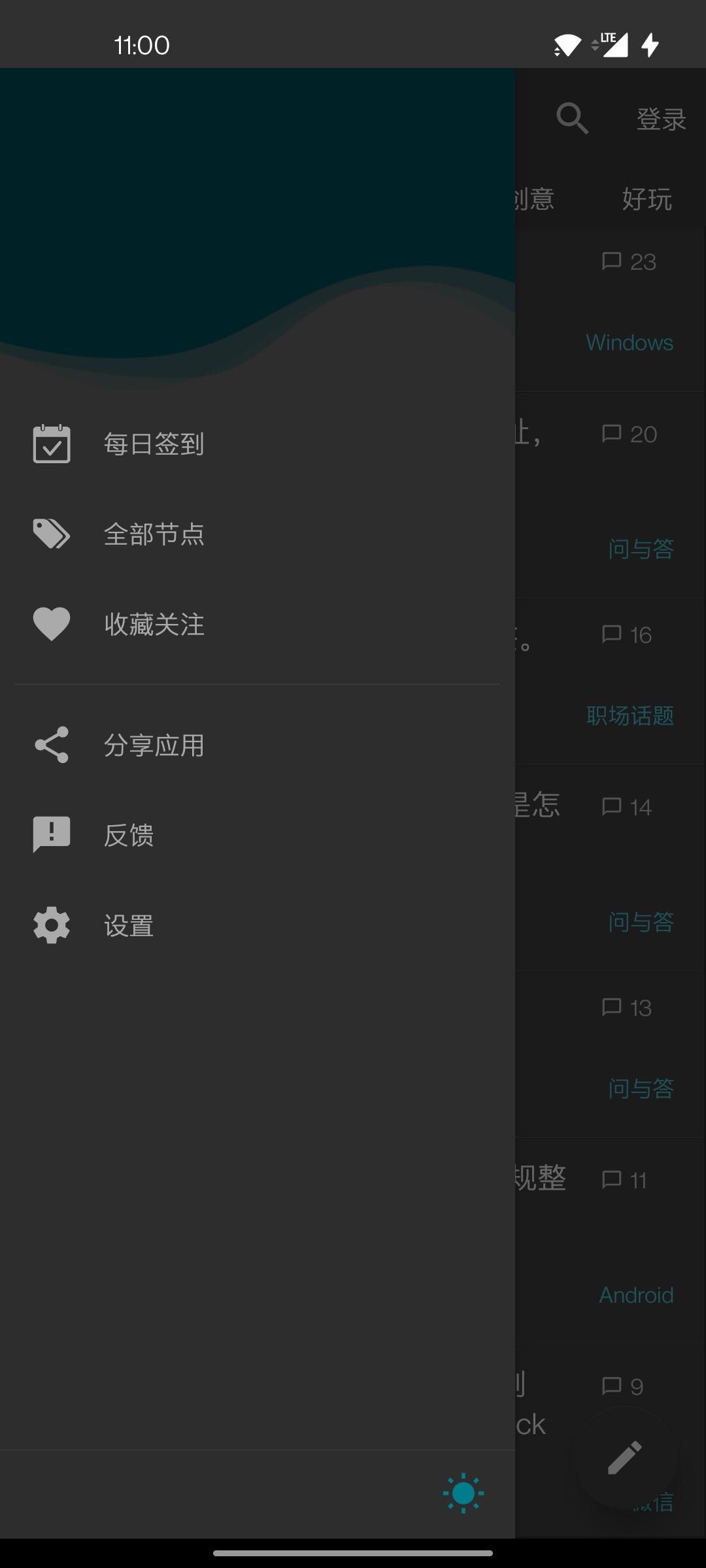
Task: Select 分享应用 to share the app
Action: pos(258,745)
